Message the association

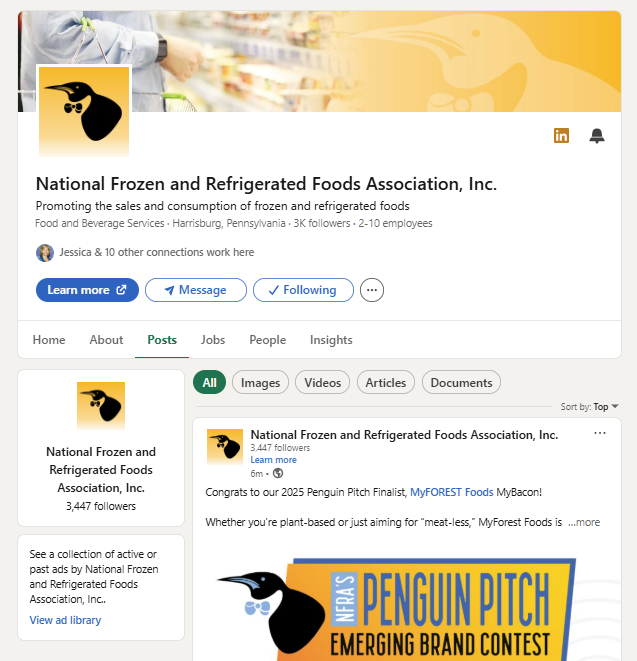pos(195,290)
